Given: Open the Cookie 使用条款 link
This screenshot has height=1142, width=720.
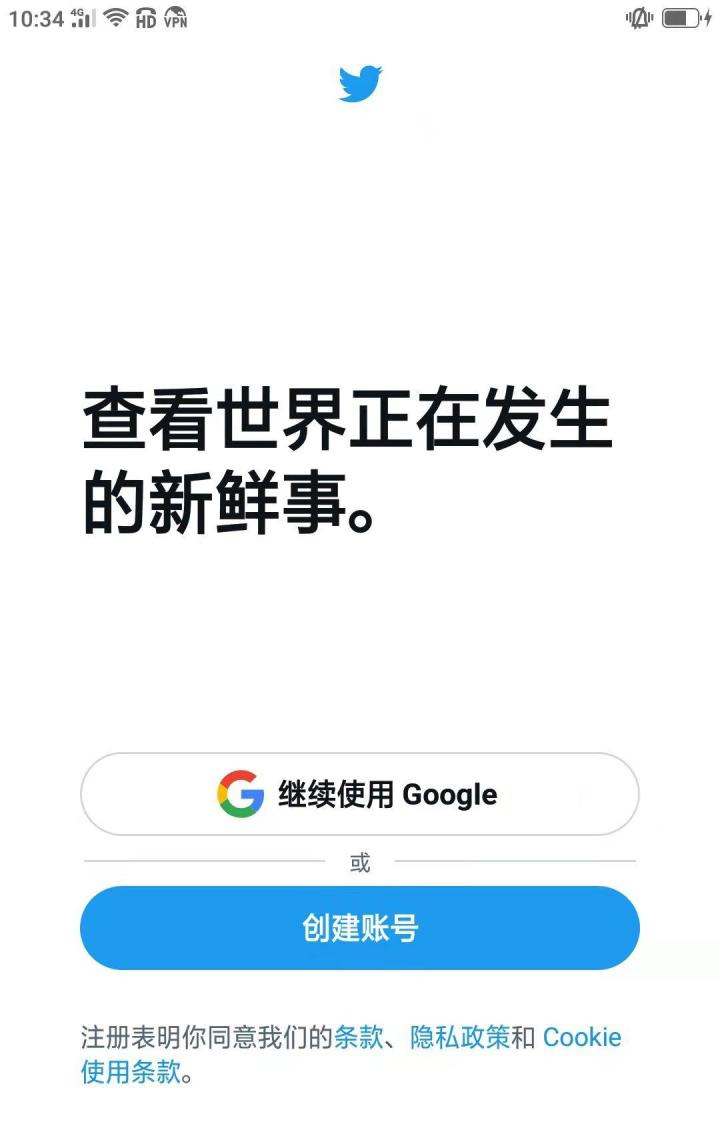Looking at the screenshot, I should click(581, 1037).
